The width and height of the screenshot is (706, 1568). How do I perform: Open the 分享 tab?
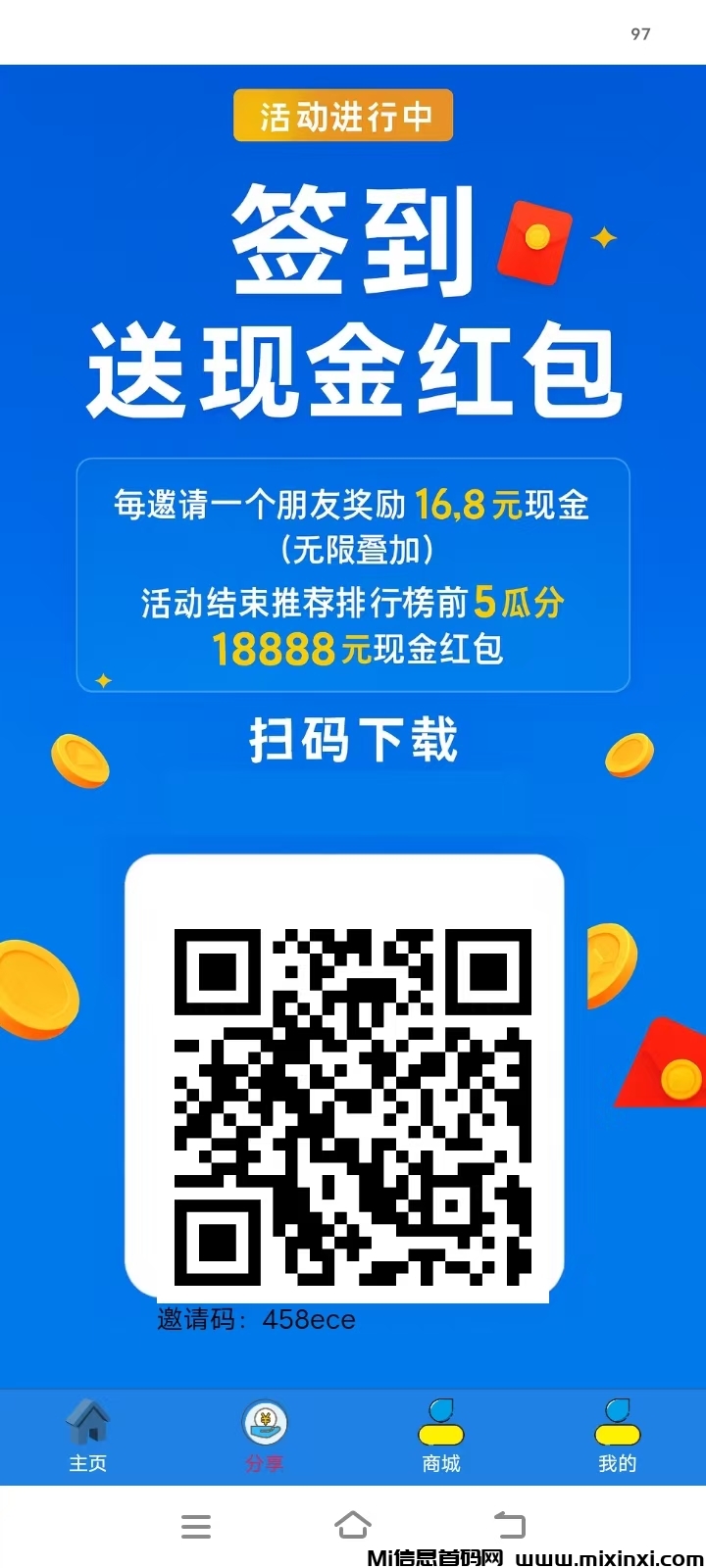coord(265,1437)
